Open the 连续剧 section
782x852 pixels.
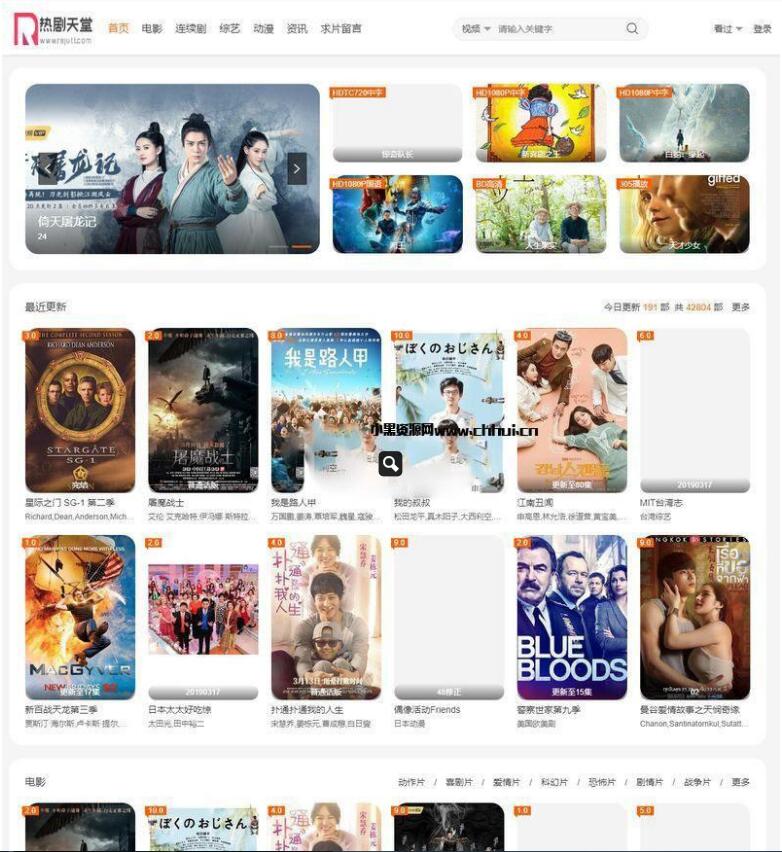click(190, 29)
